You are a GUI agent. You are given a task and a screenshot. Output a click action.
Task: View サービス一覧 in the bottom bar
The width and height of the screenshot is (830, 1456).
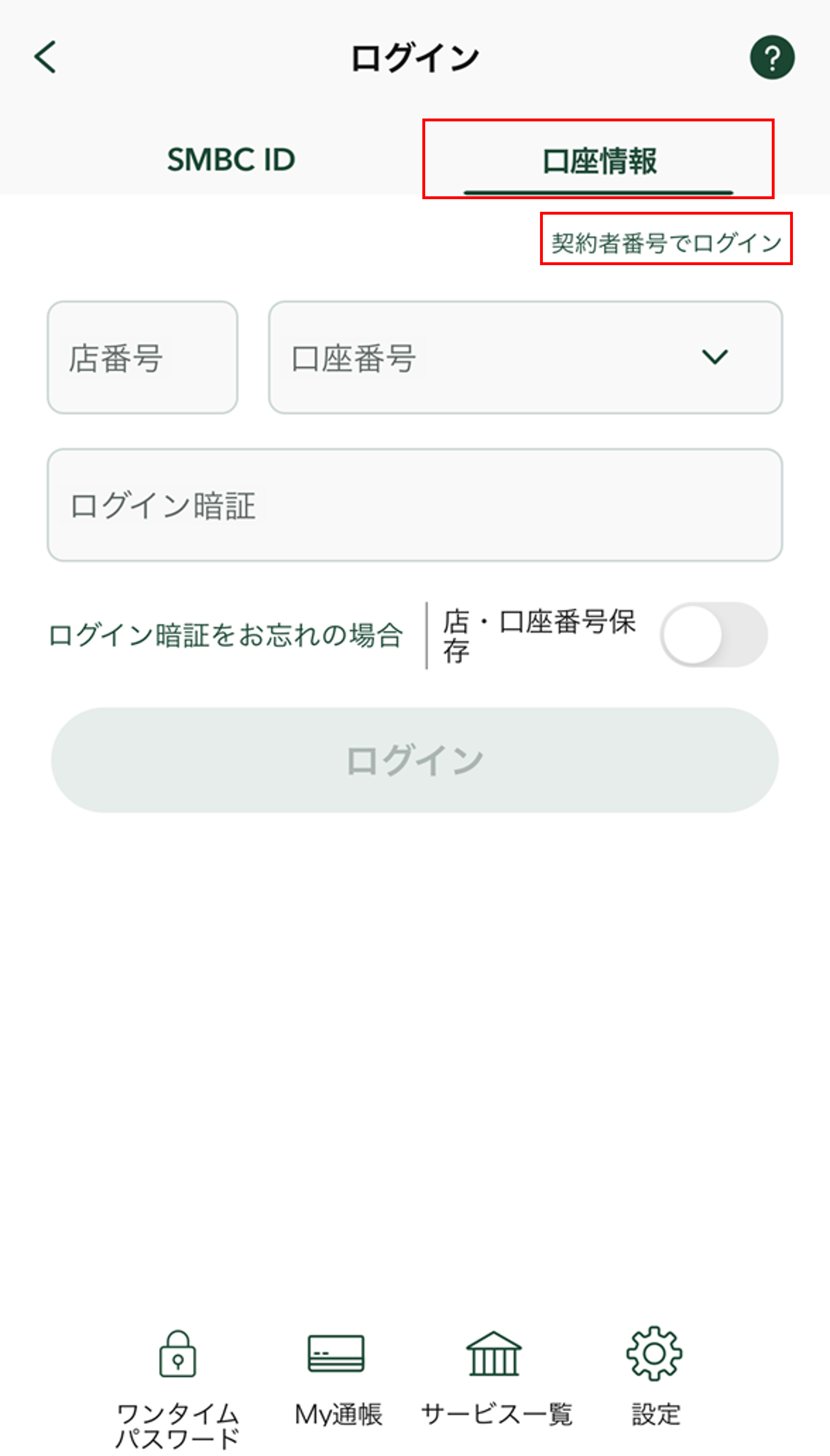click(495, 1379)
